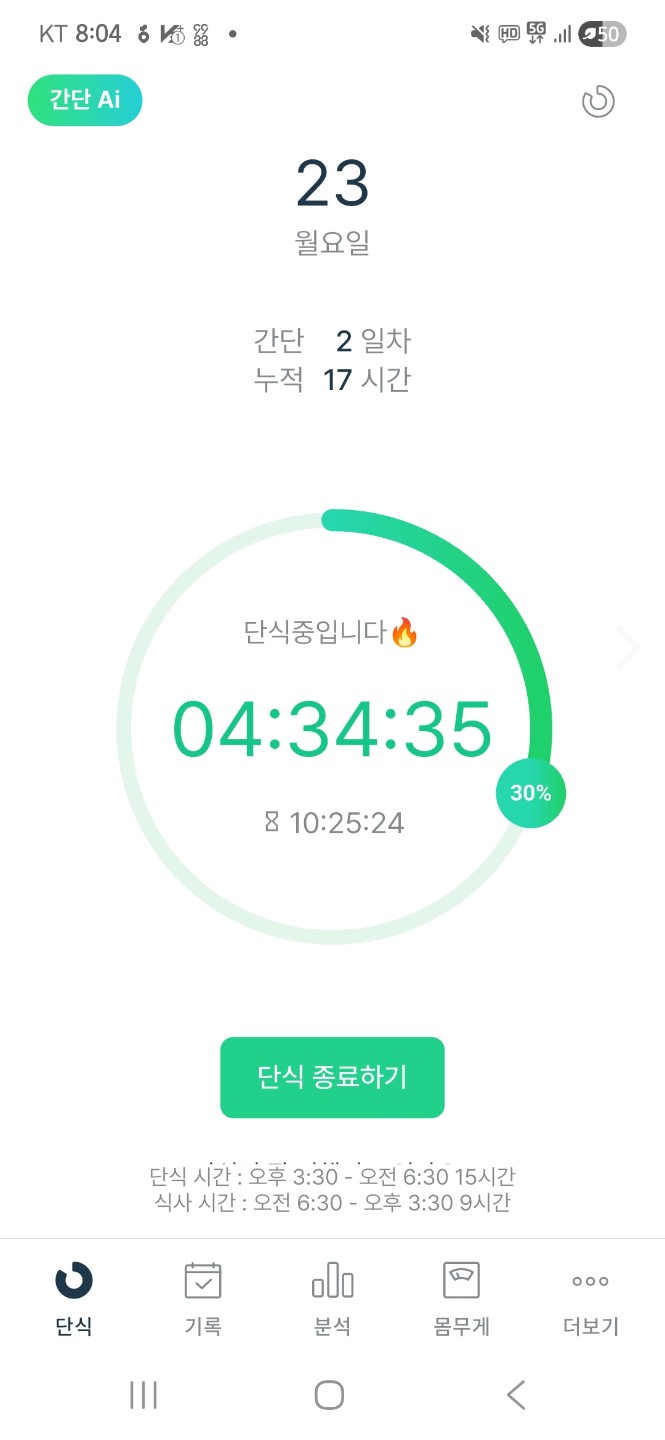Switch to the 기록 tab

point(203,1298)
